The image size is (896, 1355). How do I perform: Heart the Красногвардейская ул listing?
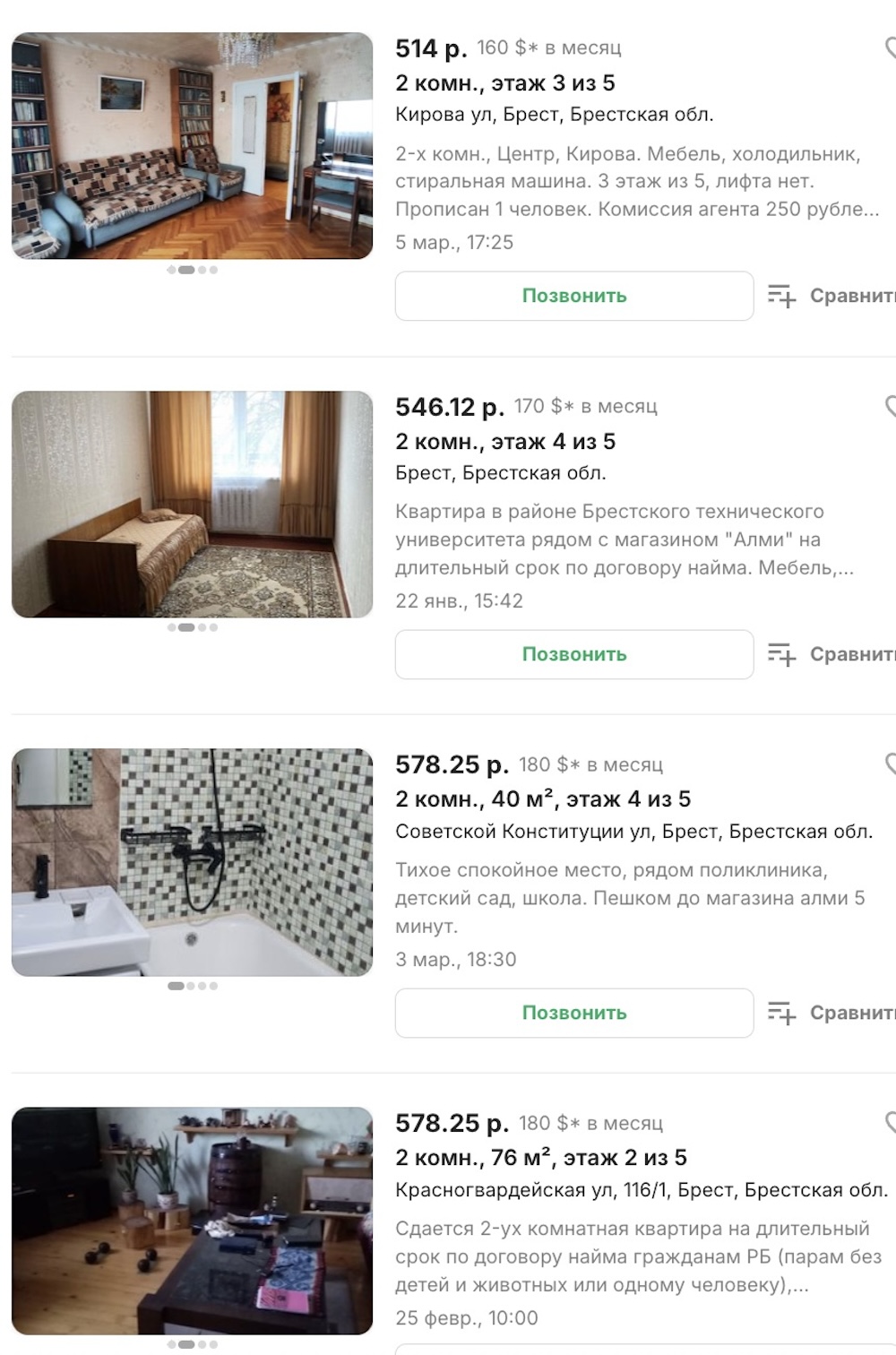891,1123
